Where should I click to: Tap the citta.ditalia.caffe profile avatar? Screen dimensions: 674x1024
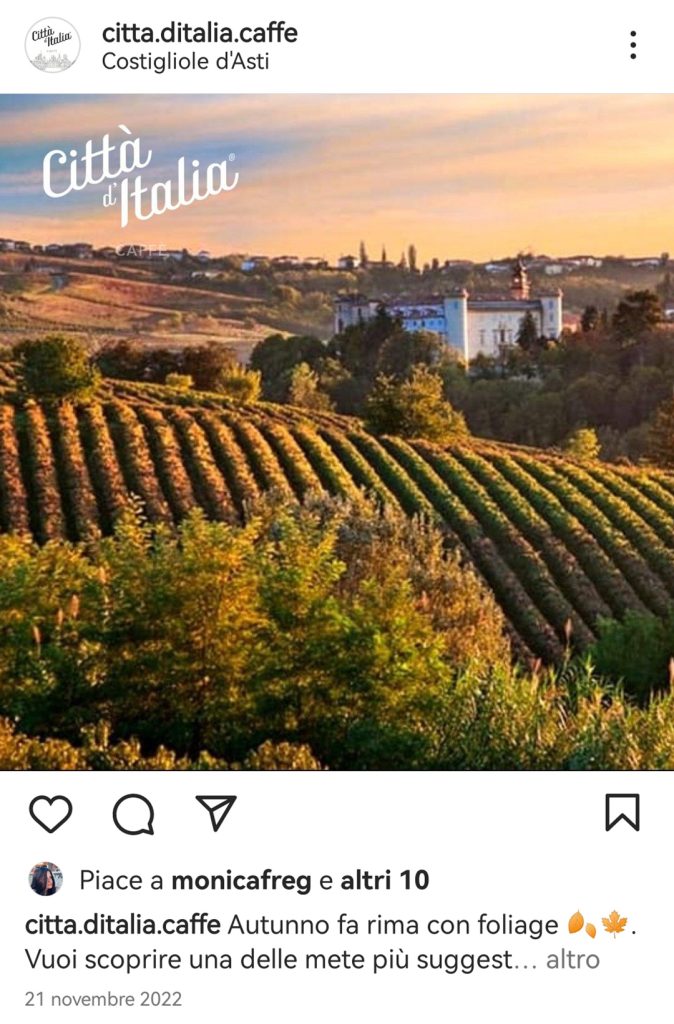52,45
